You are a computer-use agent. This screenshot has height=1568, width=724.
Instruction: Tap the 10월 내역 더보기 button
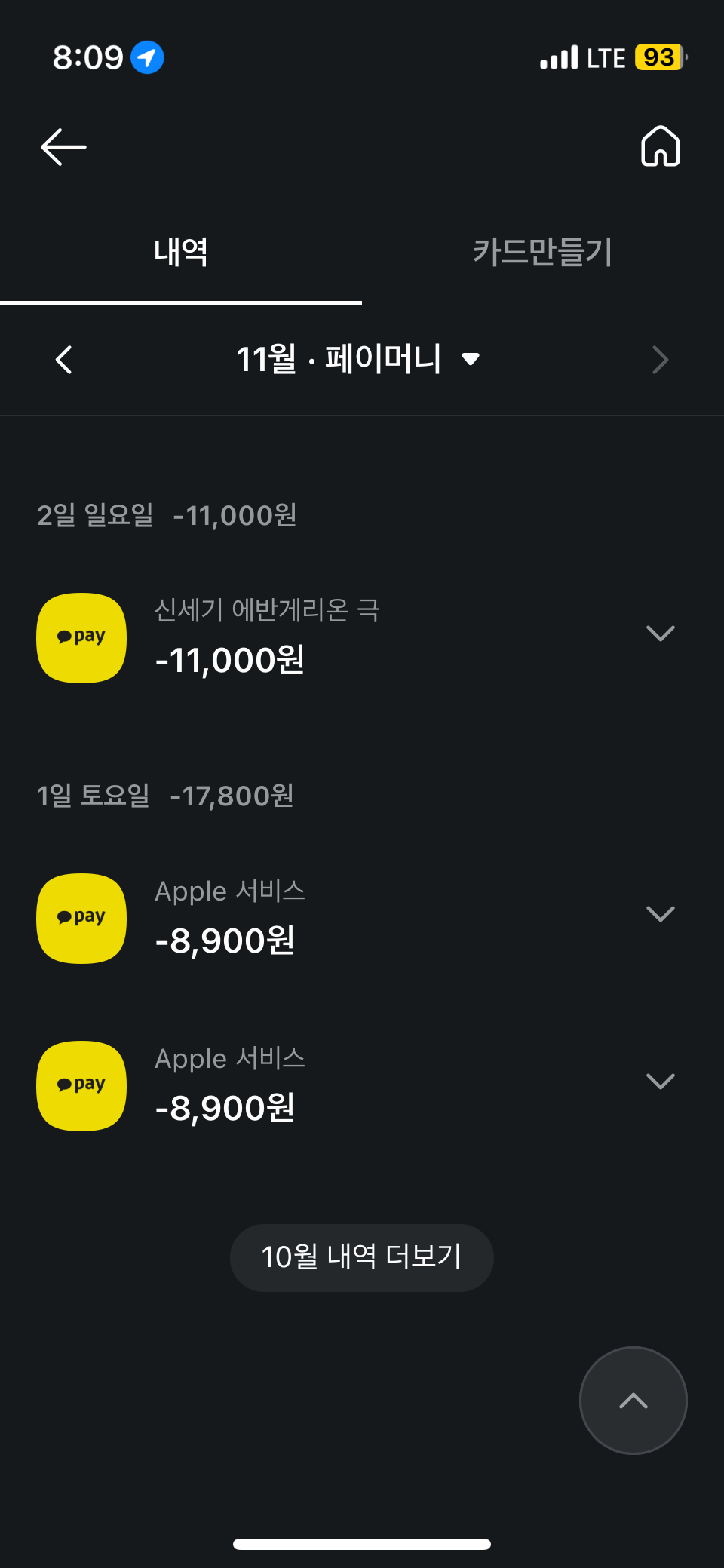pos(361,1257)
